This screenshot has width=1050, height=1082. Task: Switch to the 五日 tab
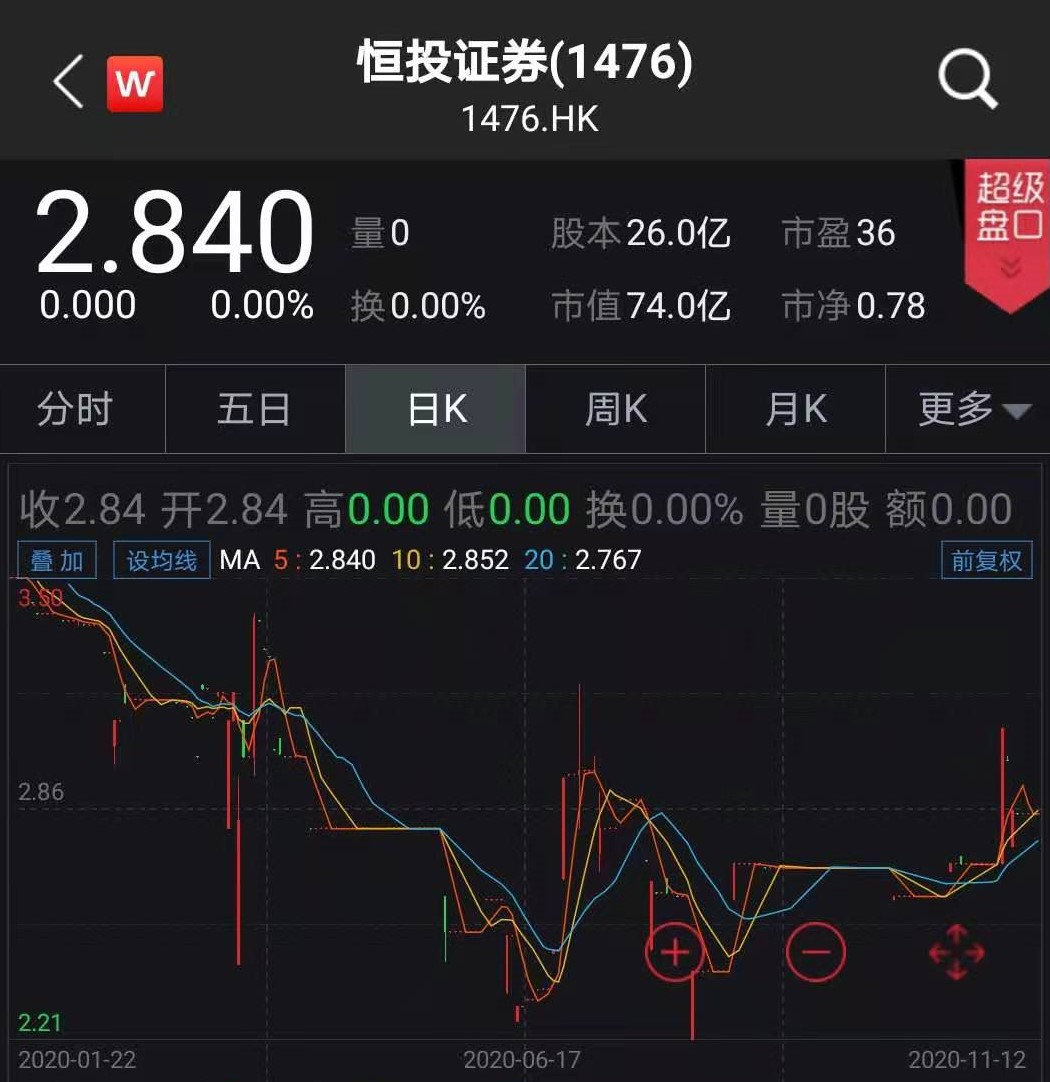point(255,409)
